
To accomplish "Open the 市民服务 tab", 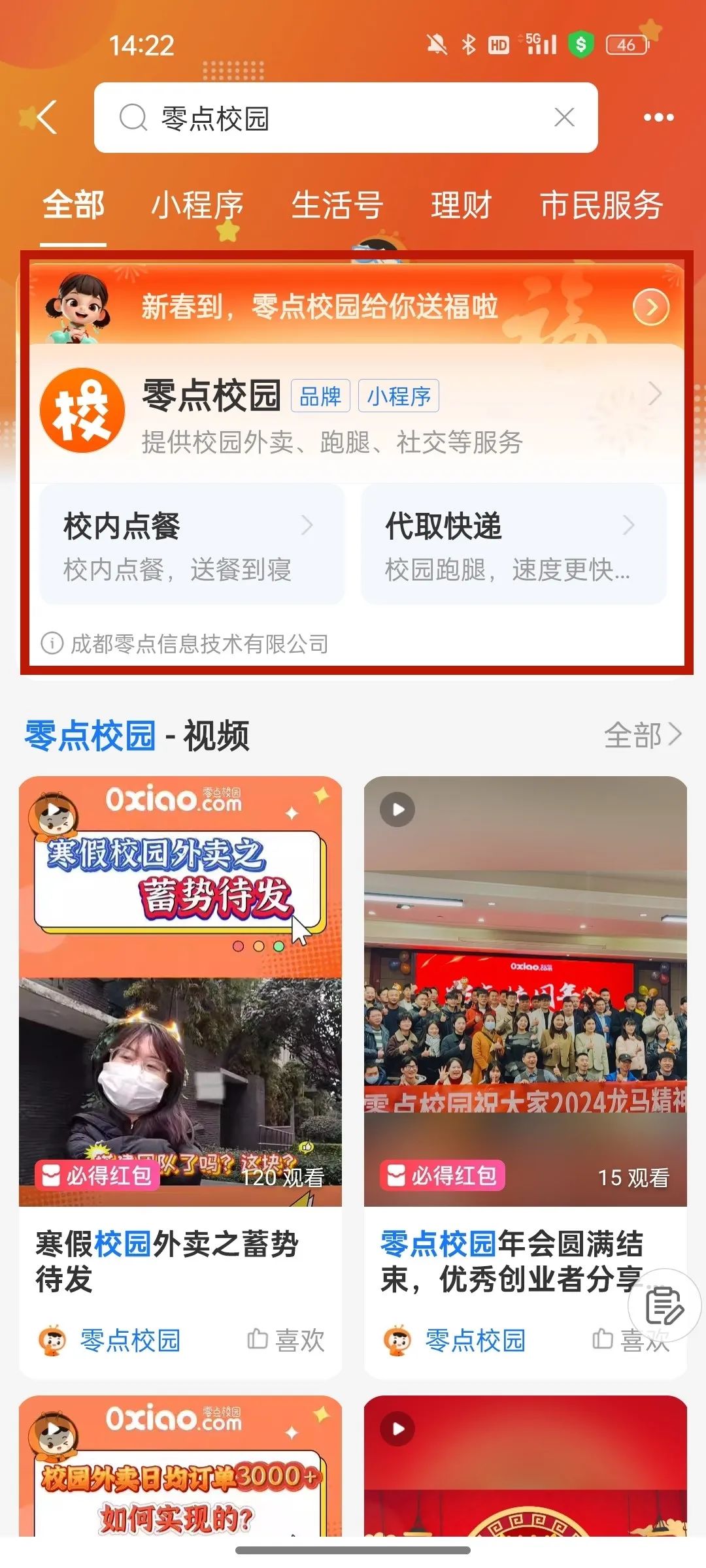I will [601, 205].
